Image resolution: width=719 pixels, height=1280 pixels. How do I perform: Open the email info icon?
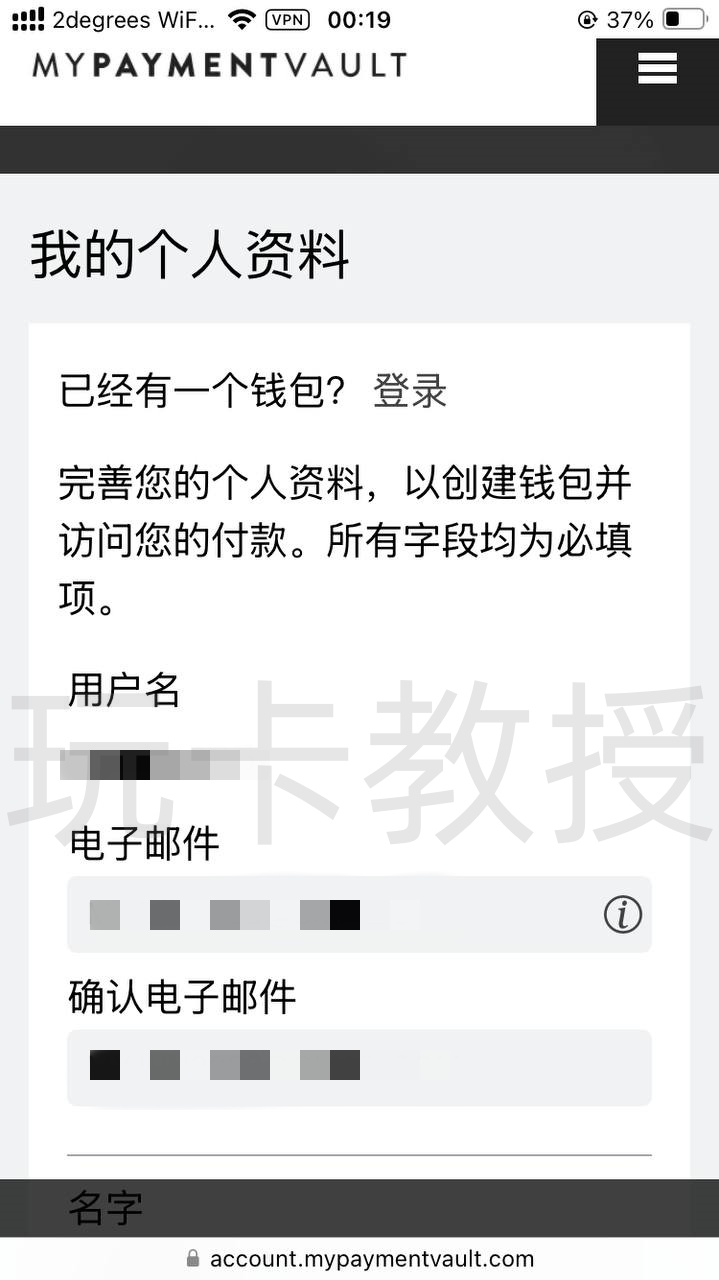(x=622, y=914)
